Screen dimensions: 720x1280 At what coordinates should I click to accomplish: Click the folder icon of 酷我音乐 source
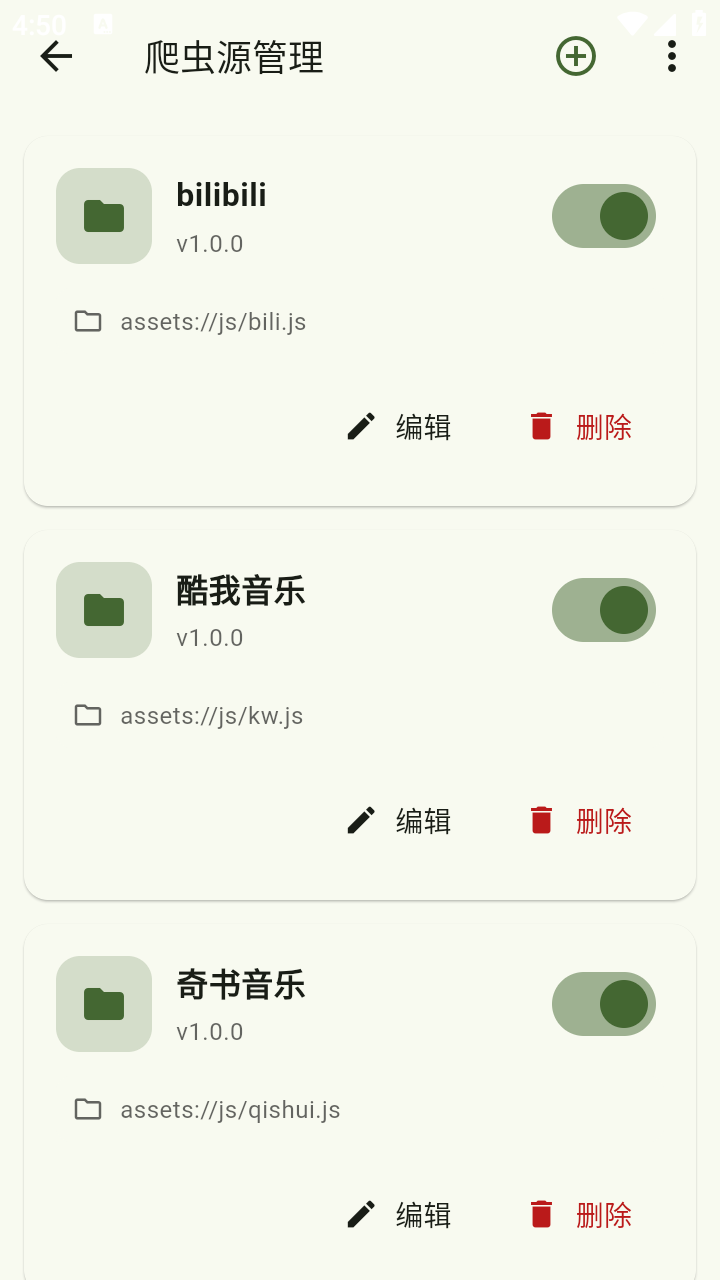[103, 609]
